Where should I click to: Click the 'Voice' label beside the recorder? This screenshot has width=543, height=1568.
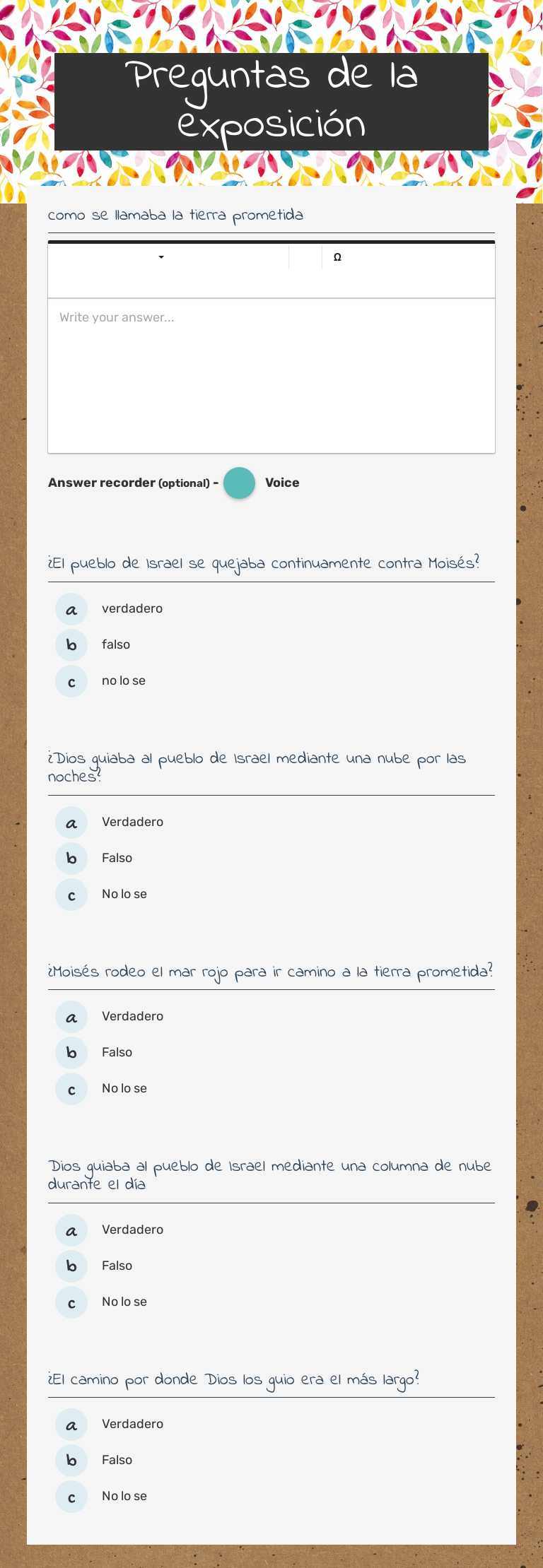(x=282, y=483)
